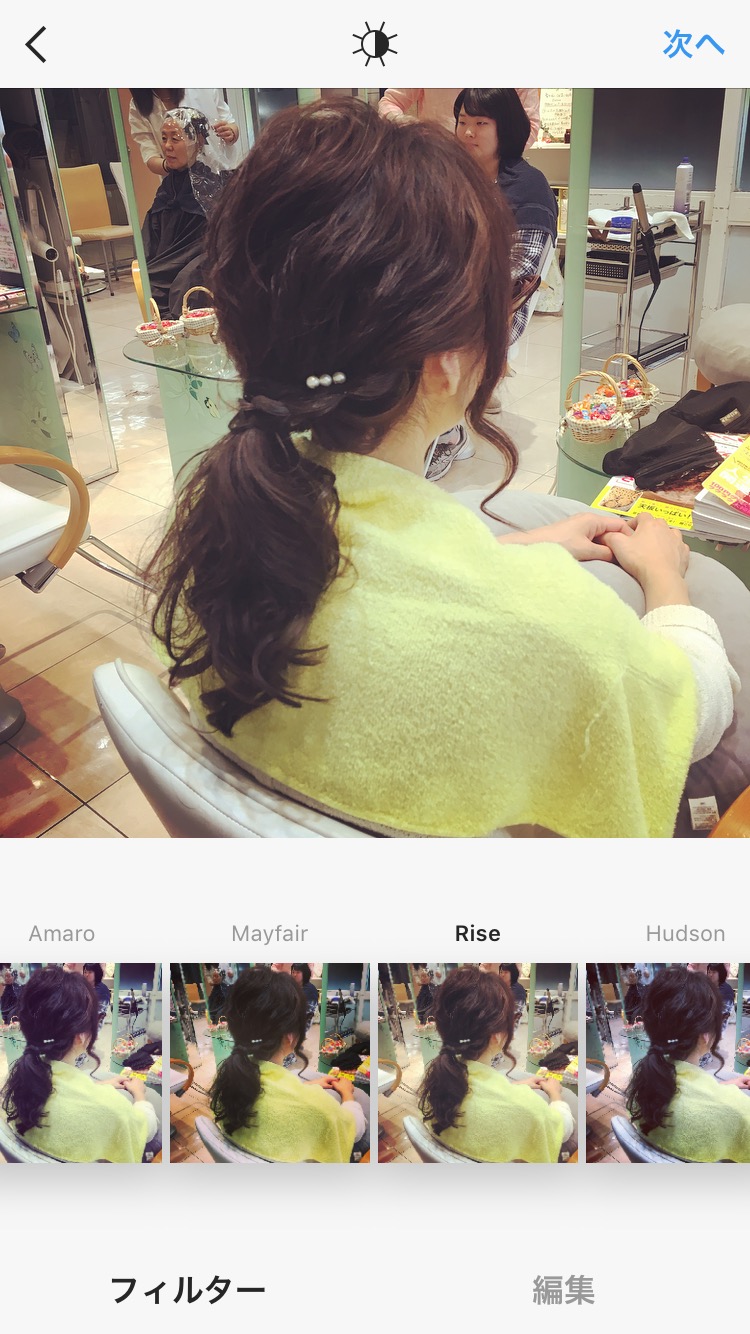
Task: Switch to the フィルター tab
Action: click(187, 1290)
